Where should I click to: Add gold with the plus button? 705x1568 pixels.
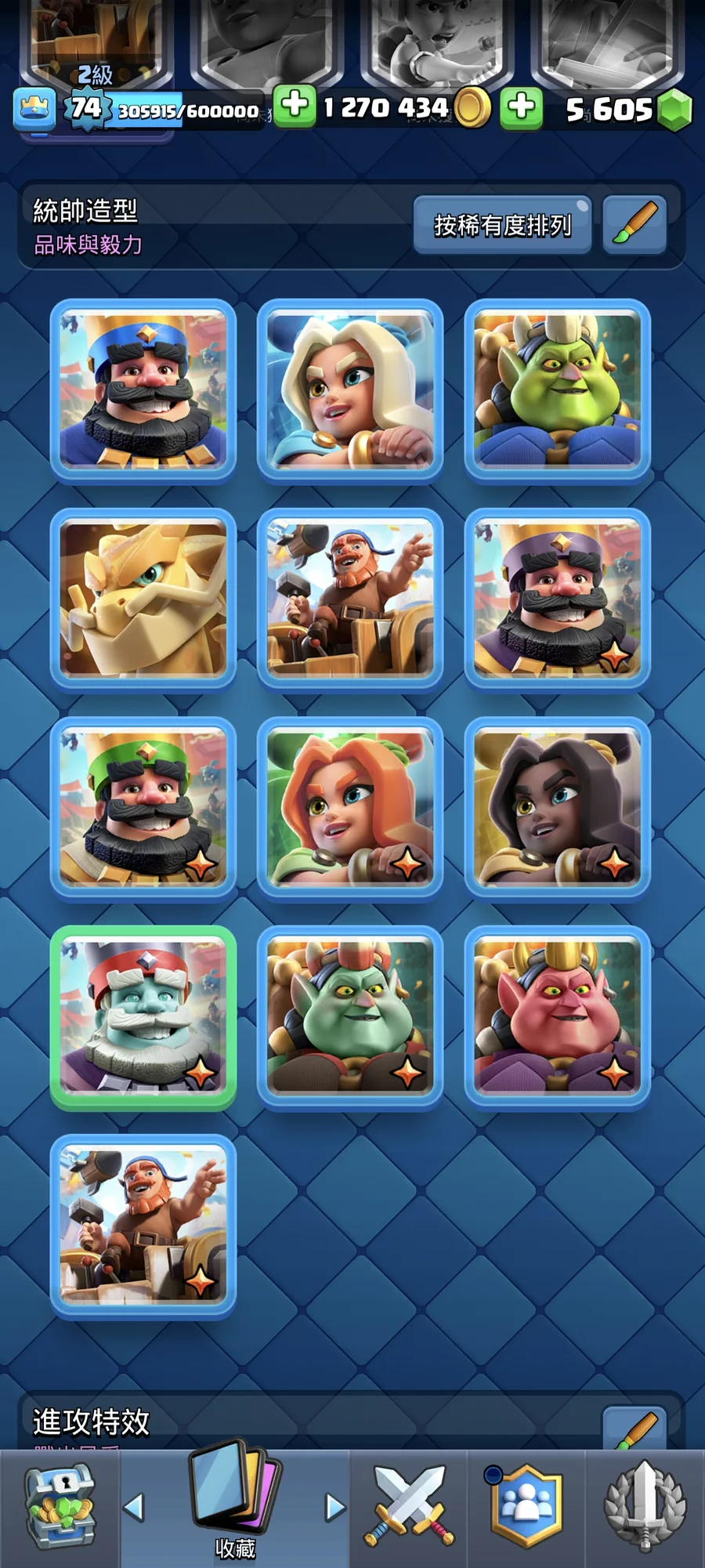295,107
